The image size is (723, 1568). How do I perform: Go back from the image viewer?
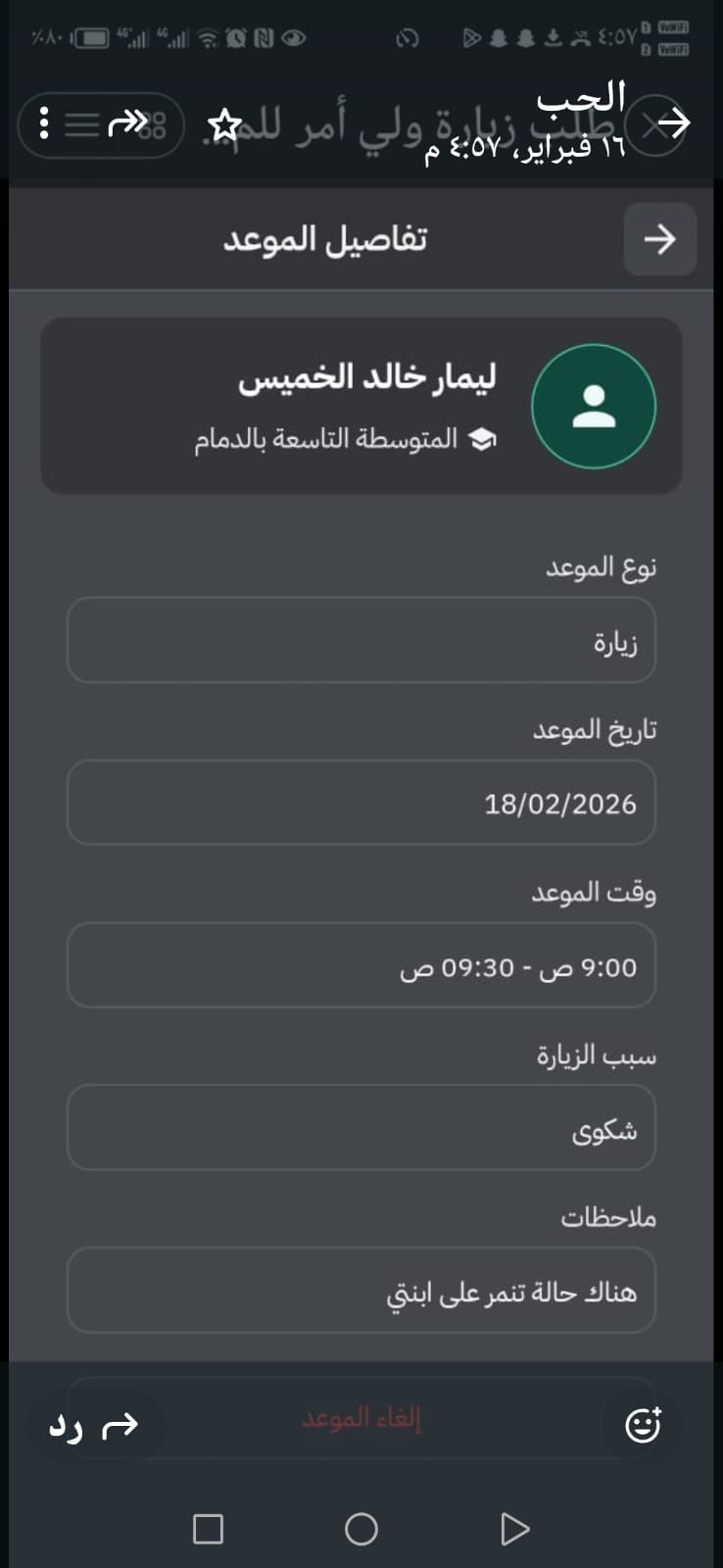click(x=673, y=123)
